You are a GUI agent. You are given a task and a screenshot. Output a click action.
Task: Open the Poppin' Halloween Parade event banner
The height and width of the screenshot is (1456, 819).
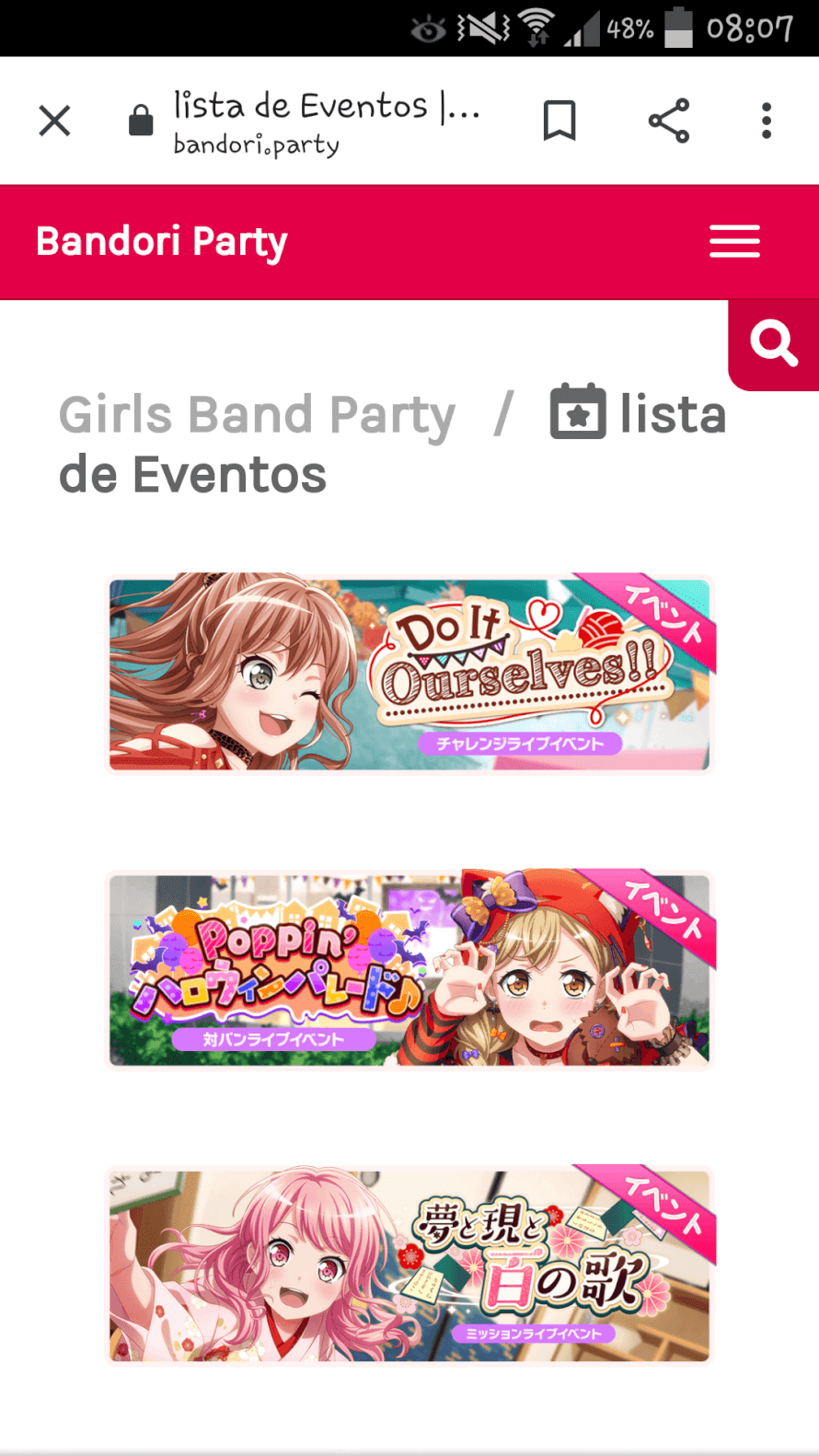(409, 970)
